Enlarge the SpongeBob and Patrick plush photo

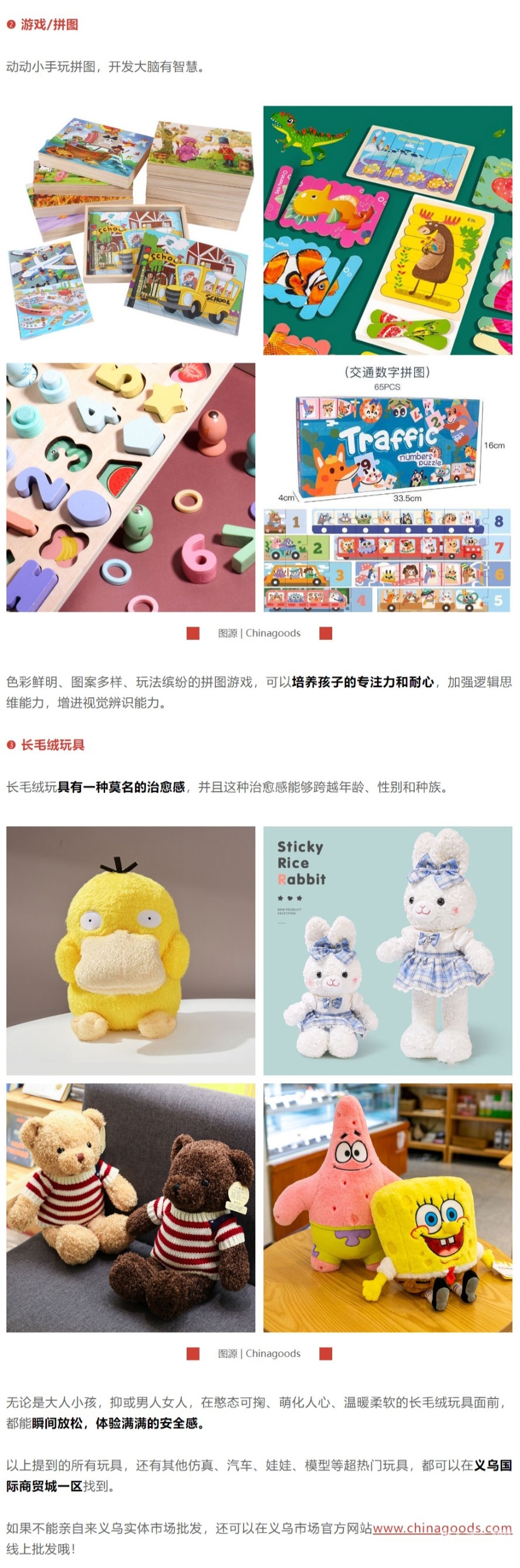387,1207
